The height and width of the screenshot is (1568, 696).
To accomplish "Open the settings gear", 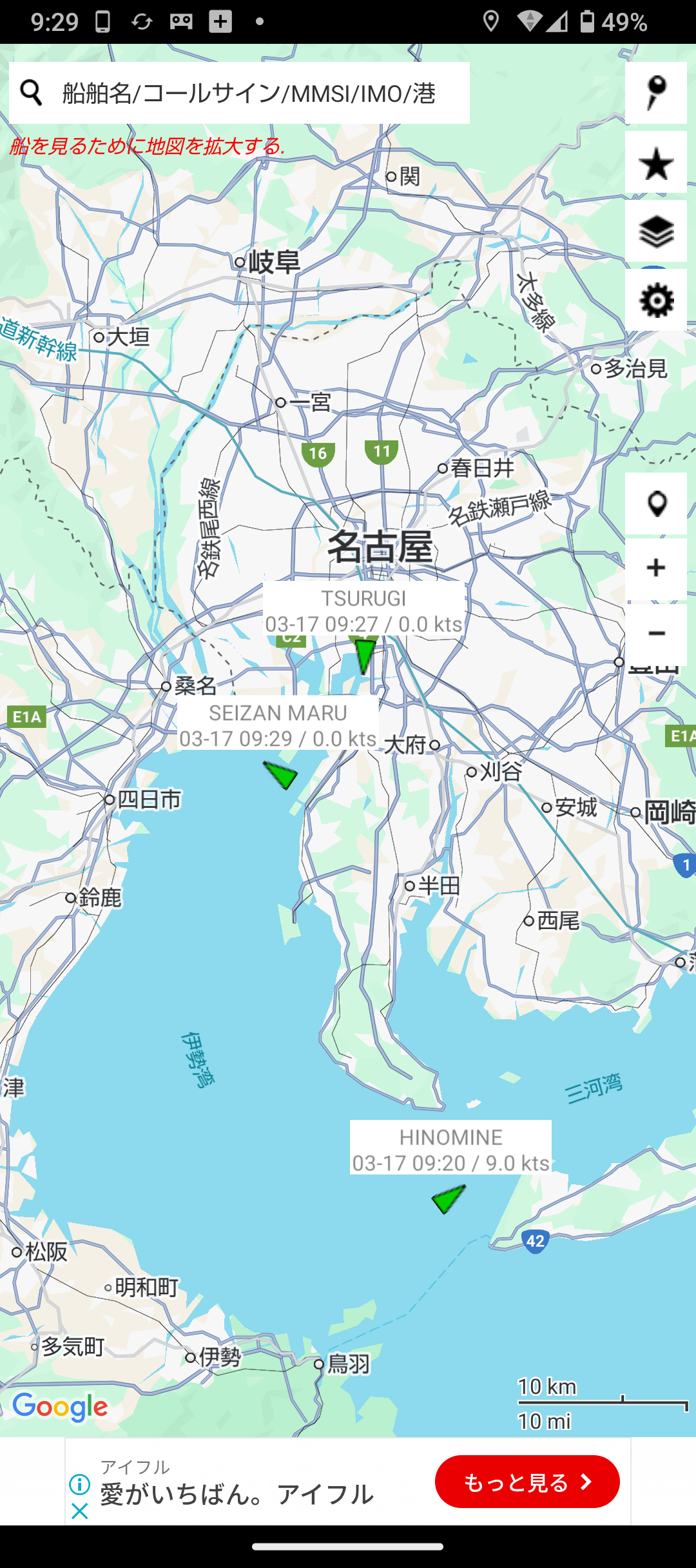I will point(655,300).
